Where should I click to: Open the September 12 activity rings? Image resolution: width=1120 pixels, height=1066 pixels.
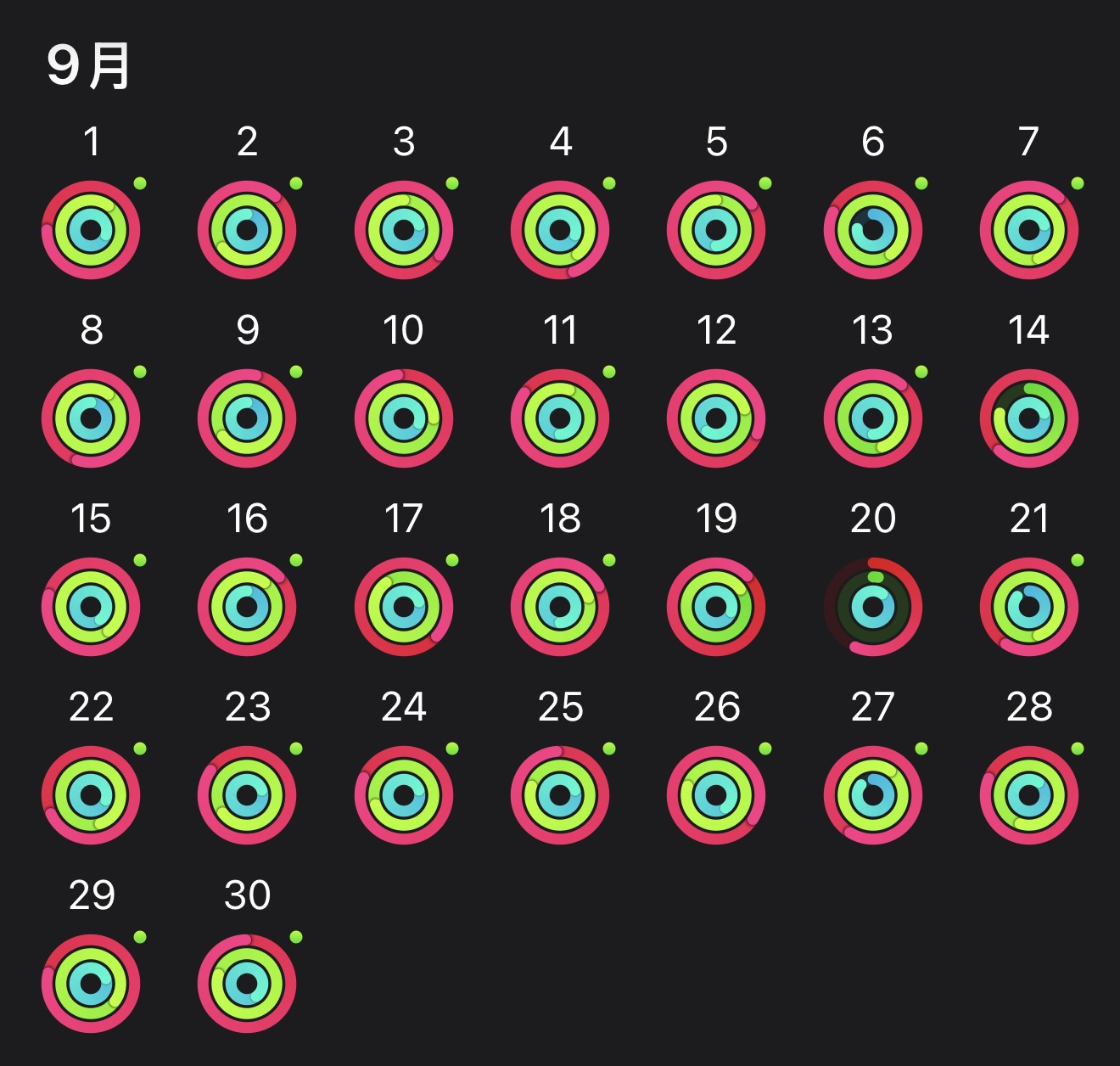[x=716, y=418]
